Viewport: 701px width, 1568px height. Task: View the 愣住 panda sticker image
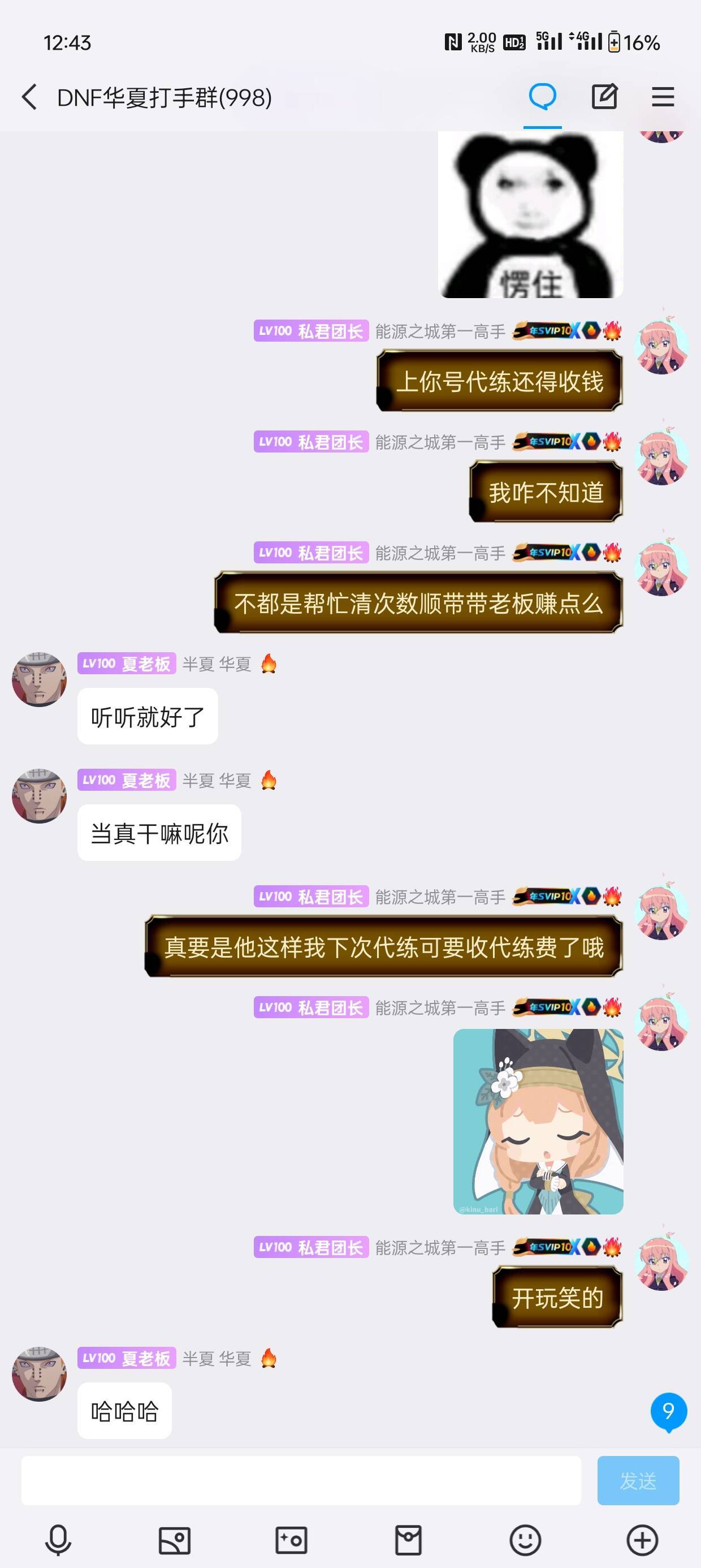(531, 214)
